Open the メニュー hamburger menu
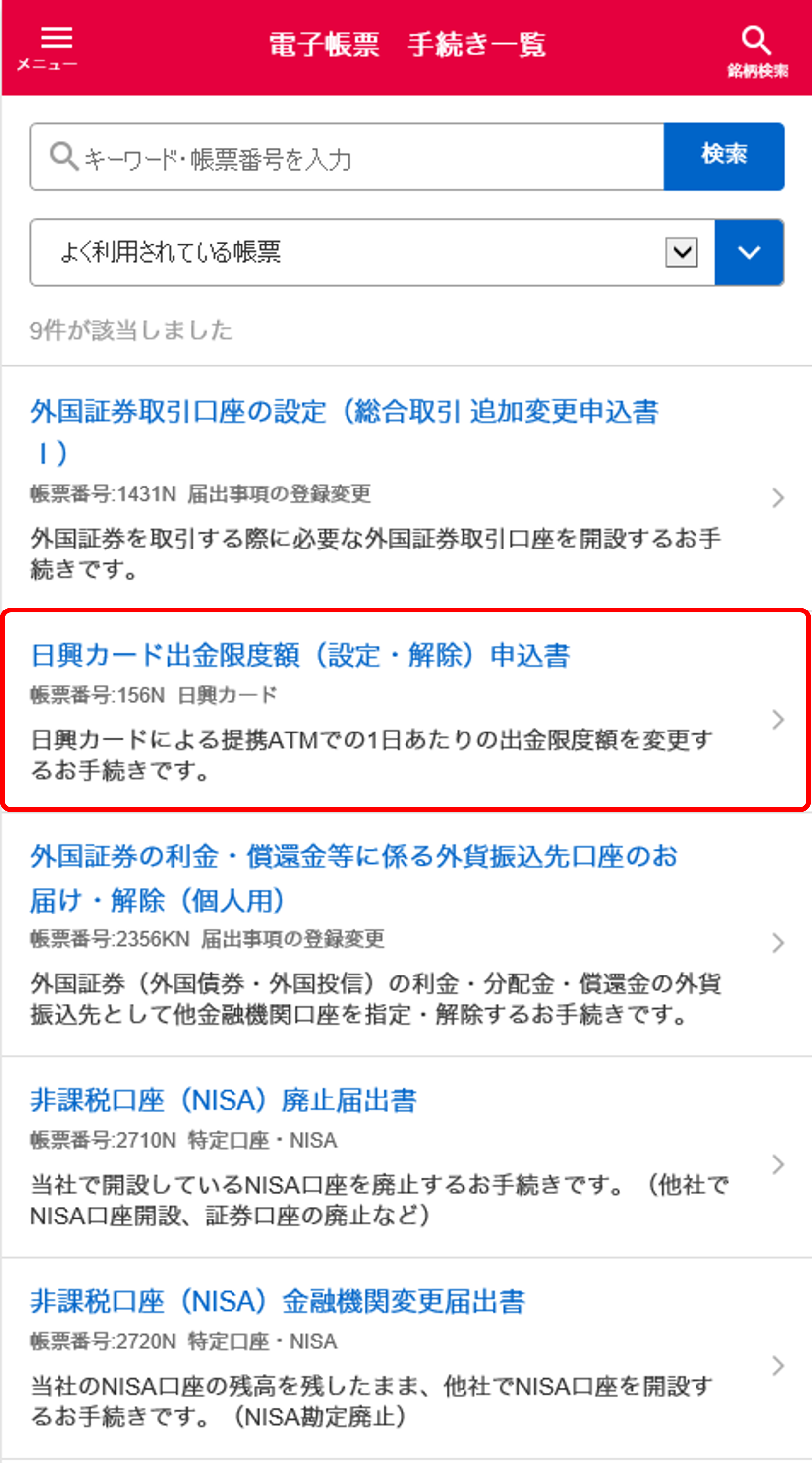 click(x=48, y=48)
